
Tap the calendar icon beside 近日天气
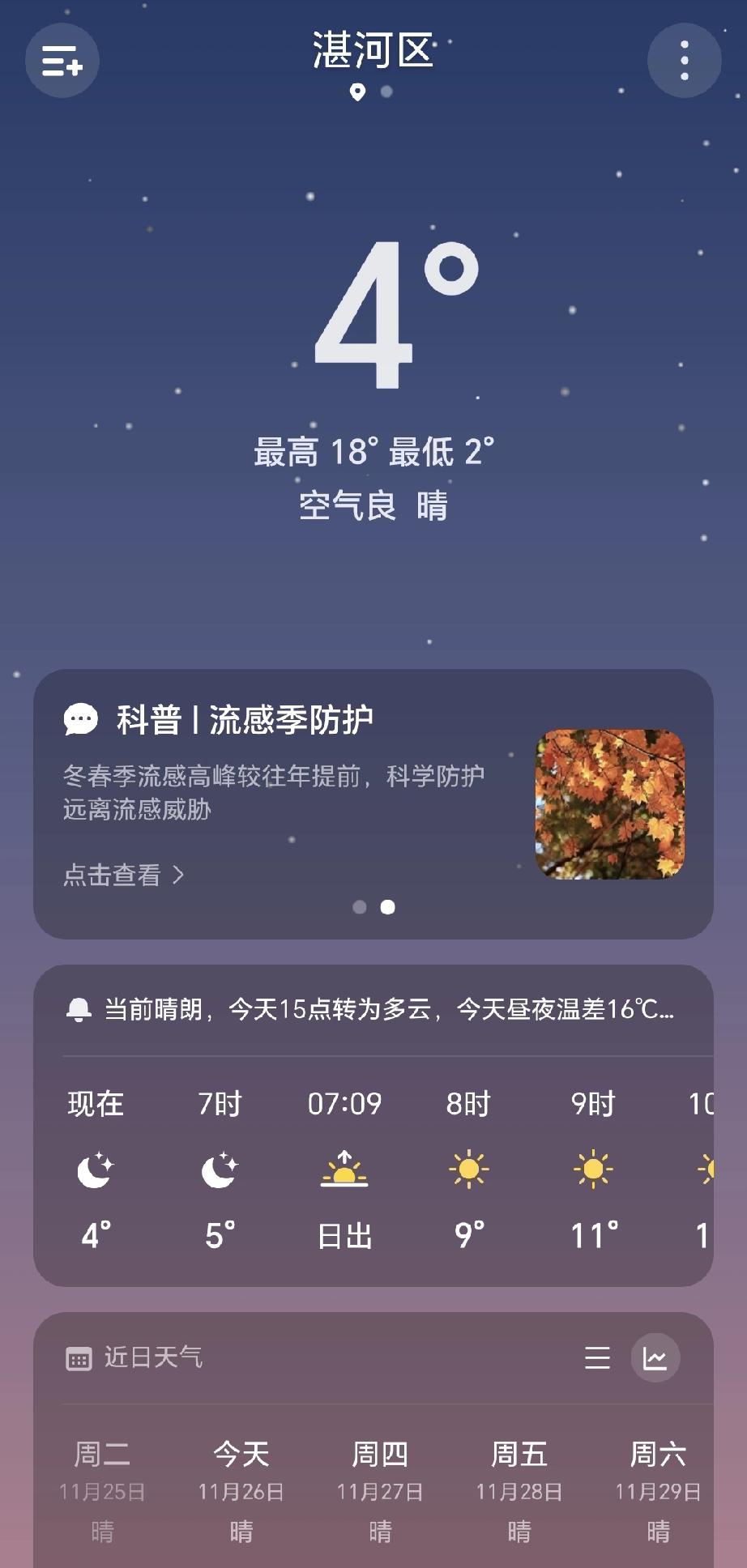[x=78, y=1358]
